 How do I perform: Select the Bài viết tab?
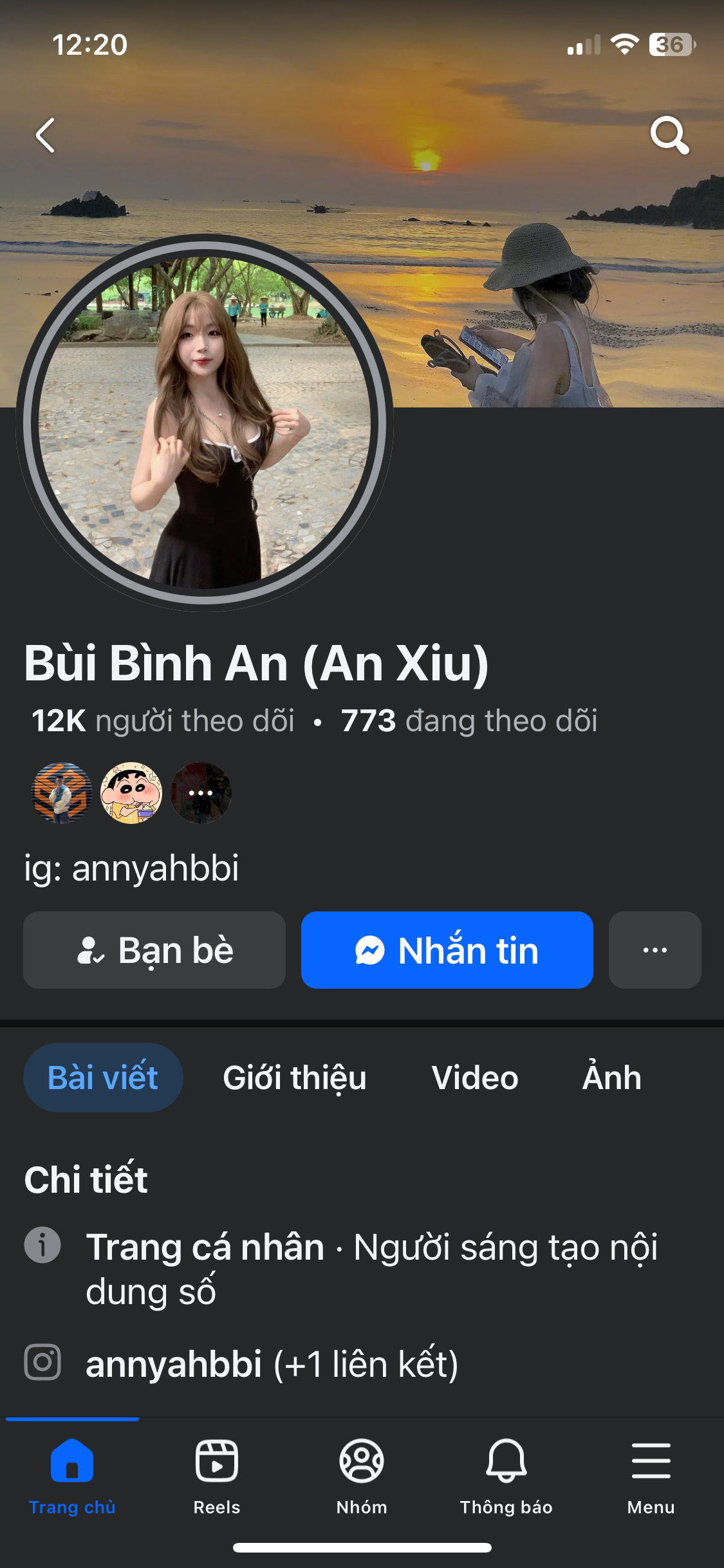[103, 1078]
